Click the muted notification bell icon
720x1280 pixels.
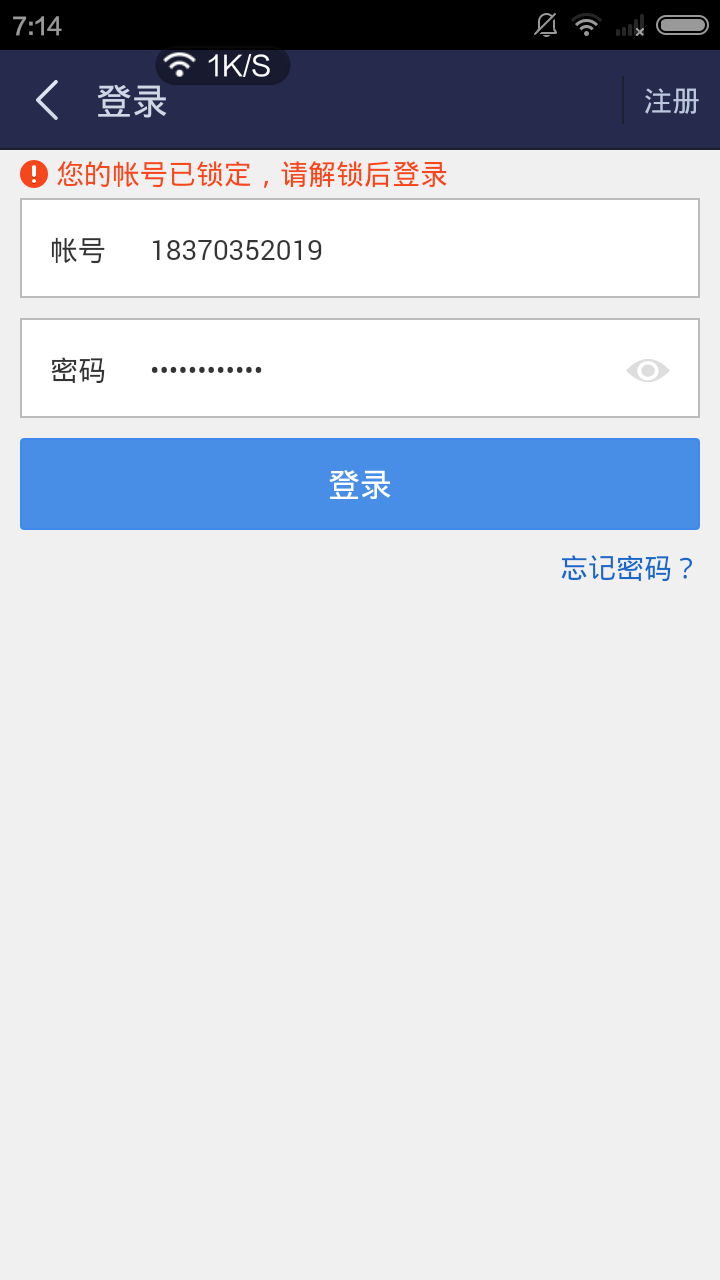coord(544,25)
